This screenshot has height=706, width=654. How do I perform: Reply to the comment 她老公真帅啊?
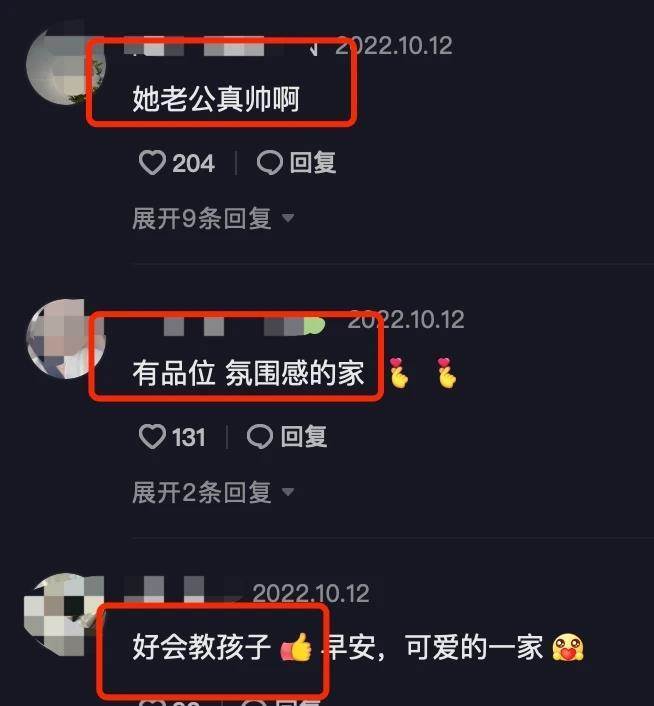tap(296, 163)
